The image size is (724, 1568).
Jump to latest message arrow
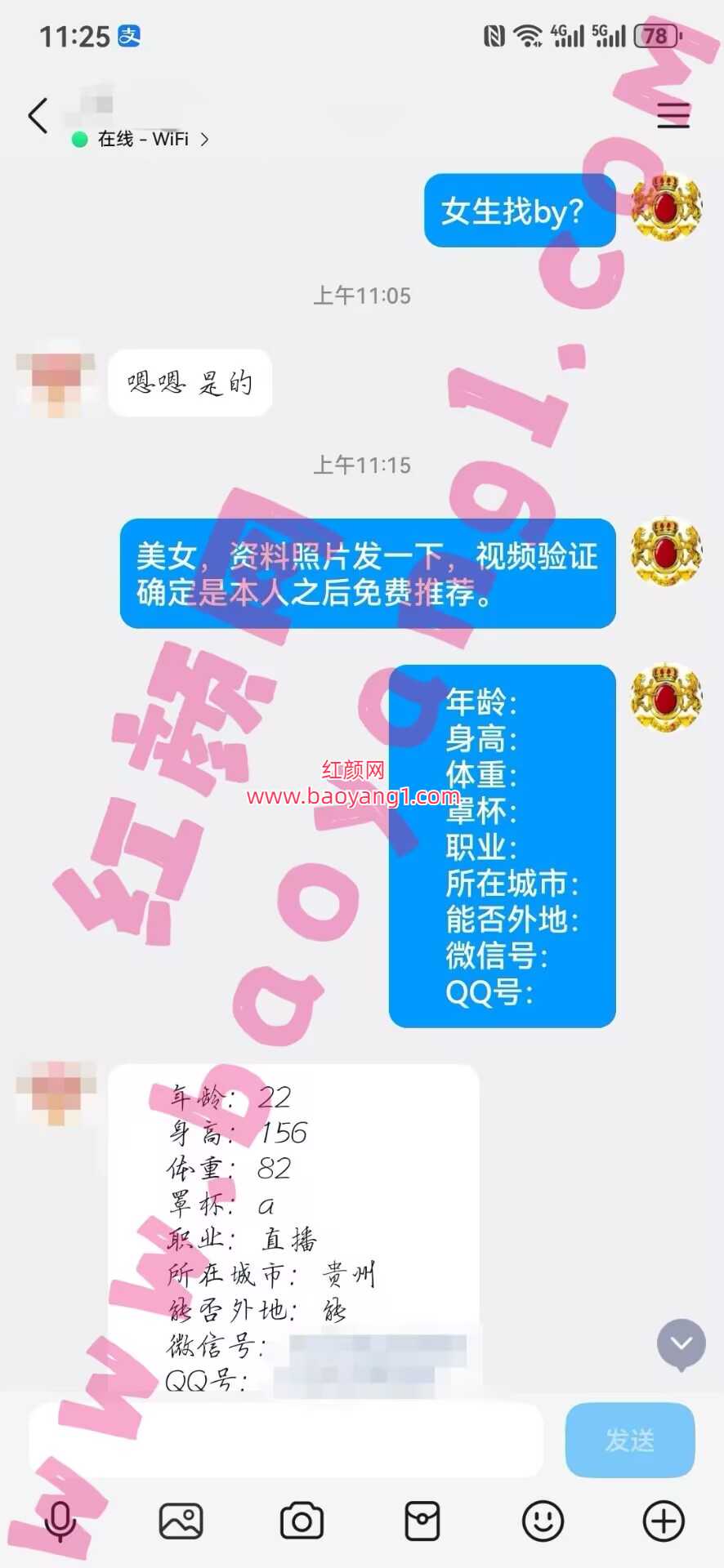click(x=681, y=1343)
